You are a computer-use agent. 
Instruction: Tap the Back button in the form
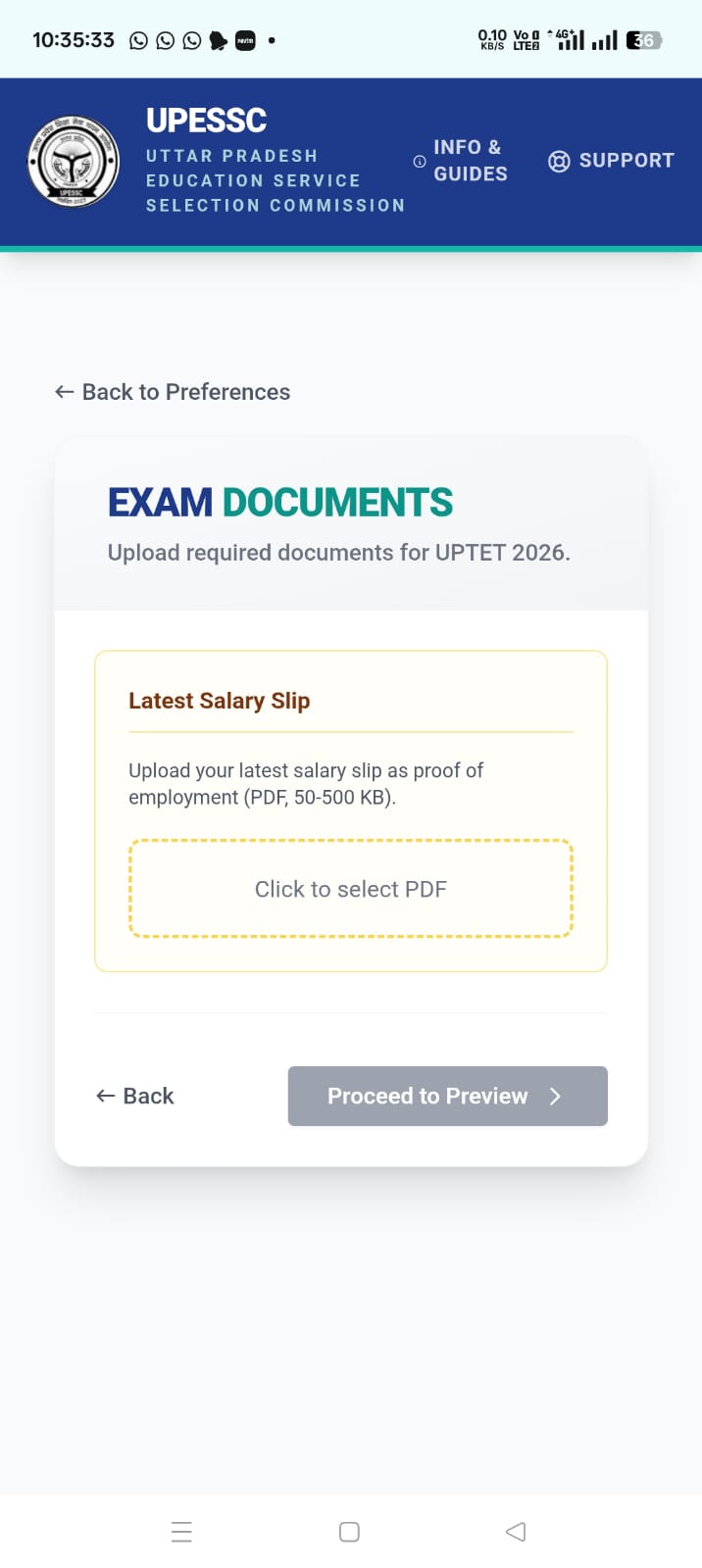tap(135, 1096)
